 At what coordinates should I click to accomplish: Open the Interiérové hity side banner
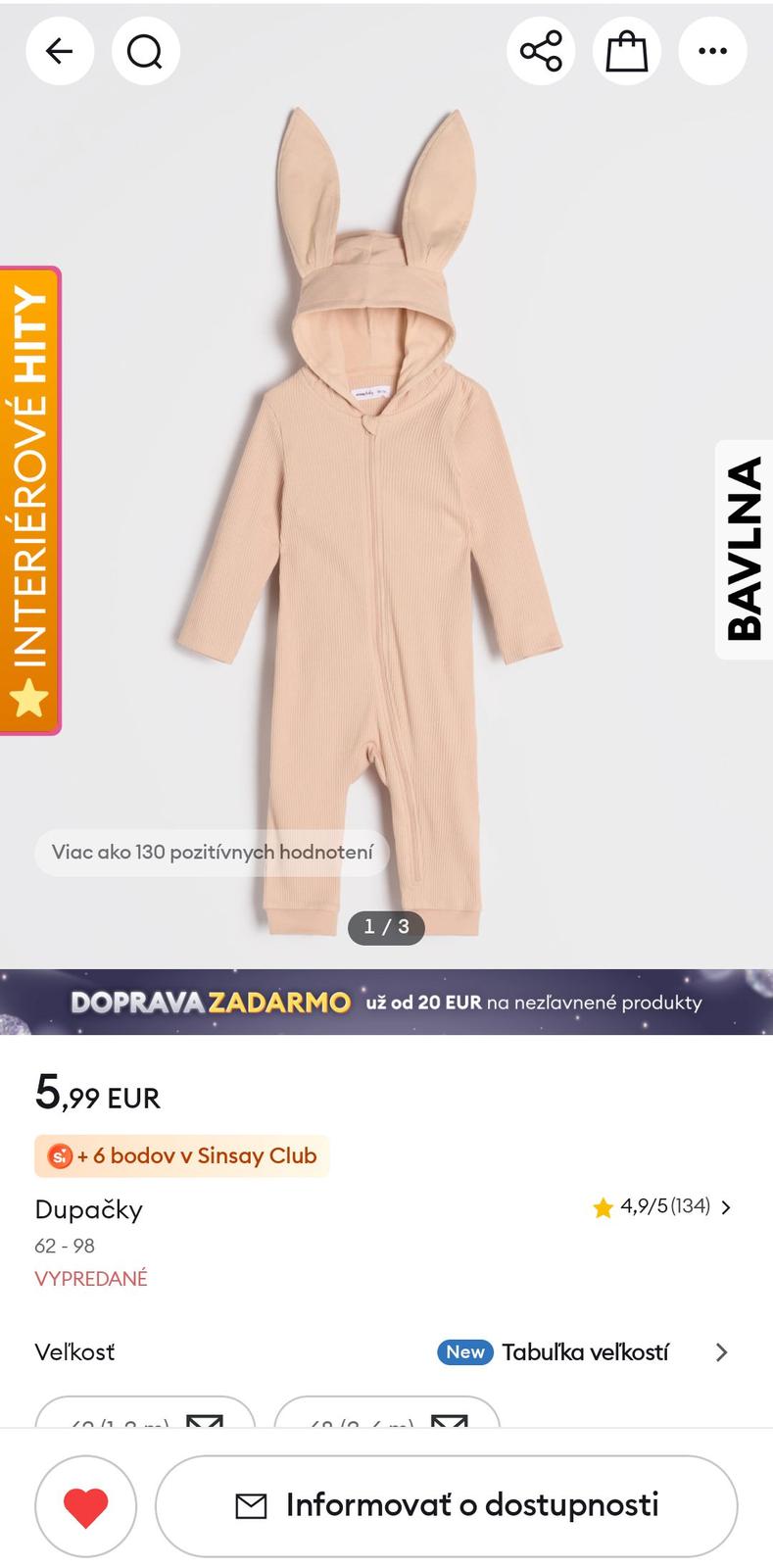29,500
